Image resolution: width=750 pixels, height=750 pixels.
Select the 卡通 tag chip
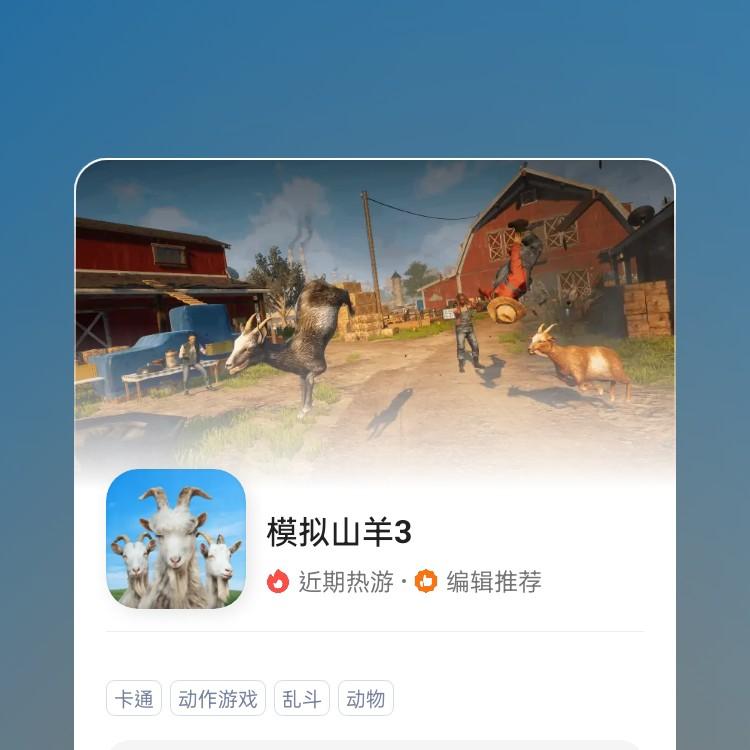[134, 699]
